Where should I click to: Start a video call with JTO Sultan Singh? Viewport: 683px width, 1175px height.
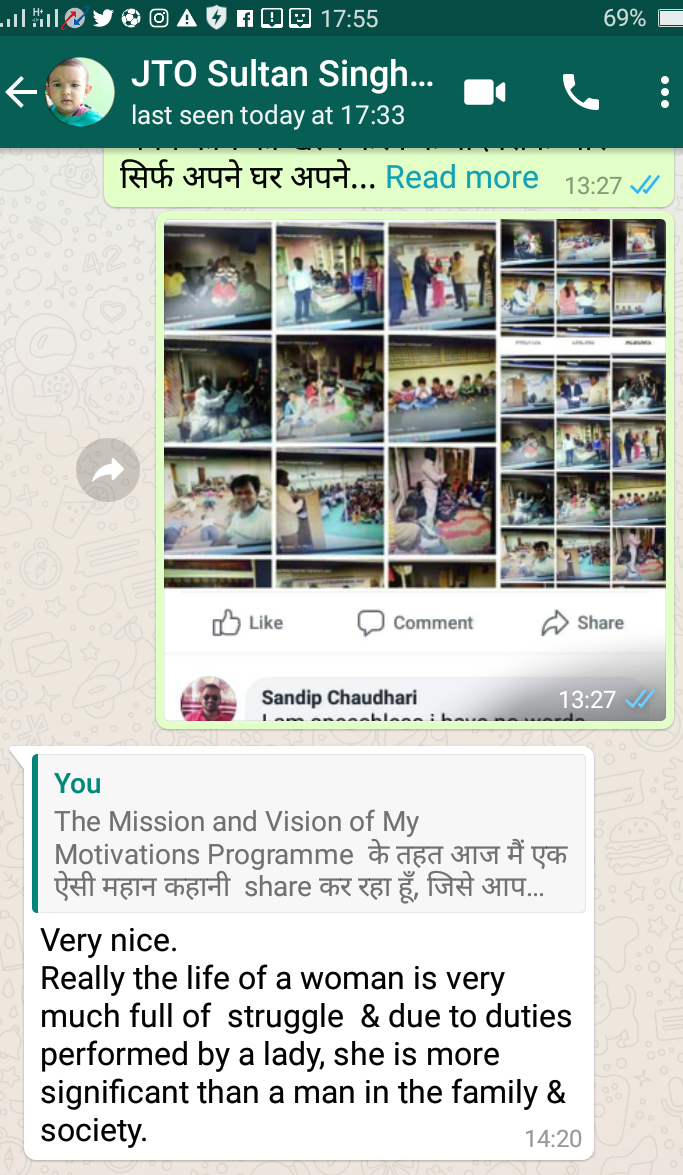click(484, 93)
